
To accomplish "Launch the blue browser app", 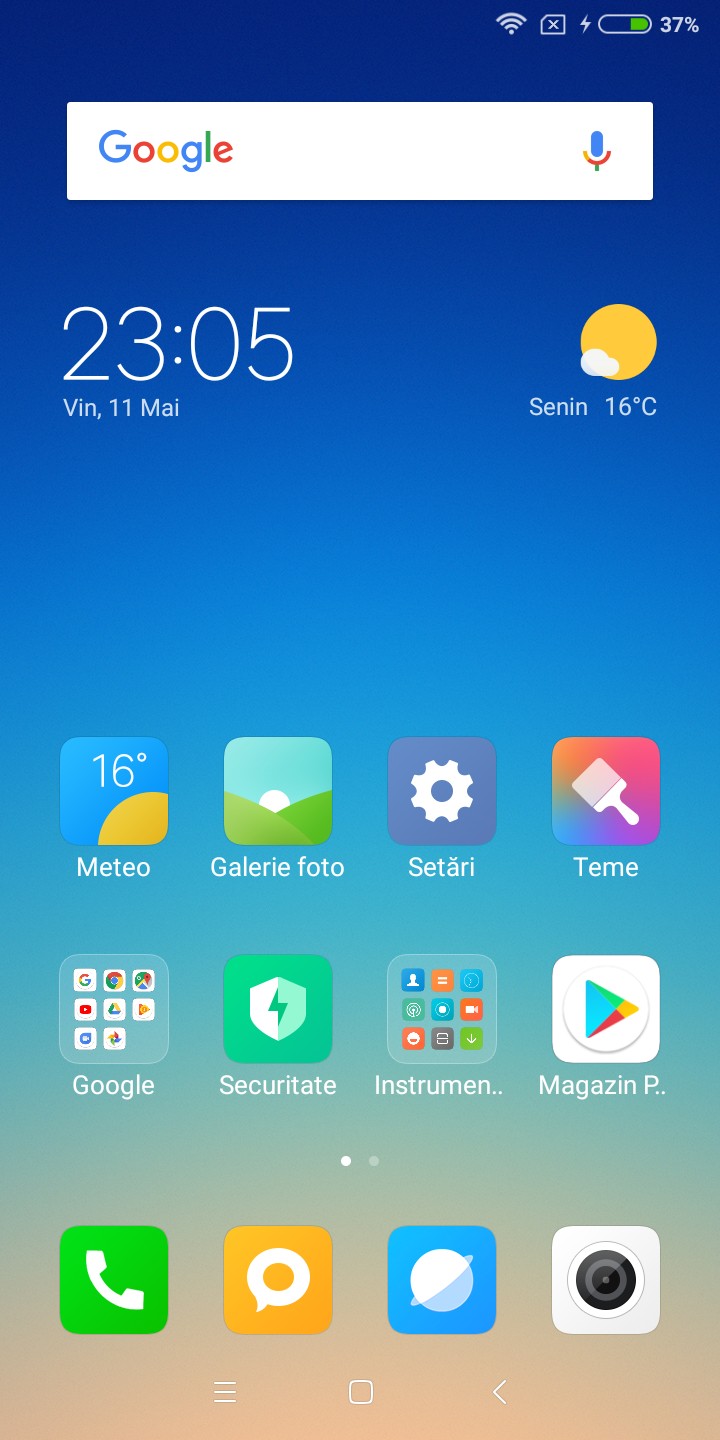I will [x=442, y=1280].
